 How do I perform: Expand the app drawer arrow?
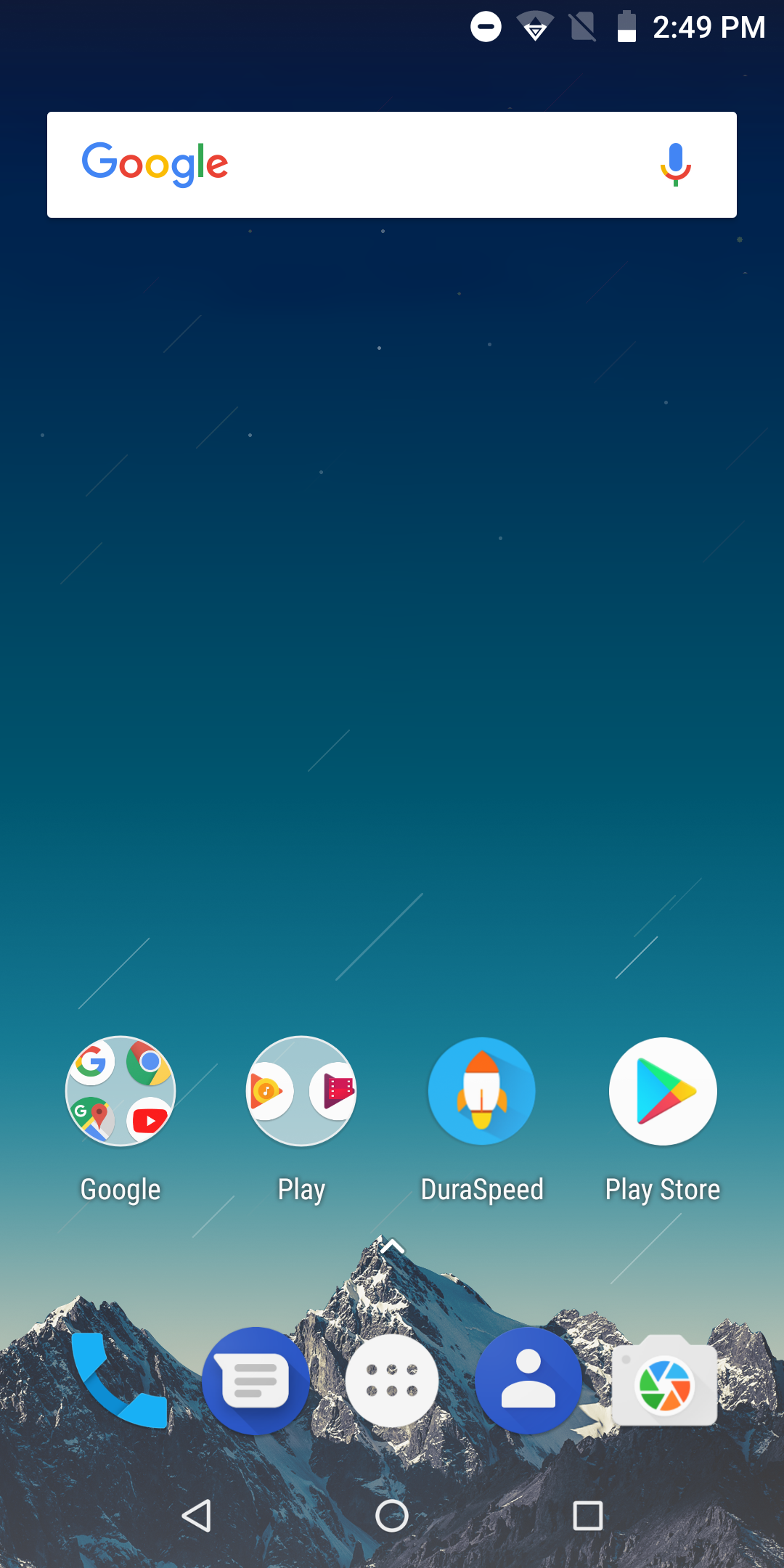click(392, 1247)
